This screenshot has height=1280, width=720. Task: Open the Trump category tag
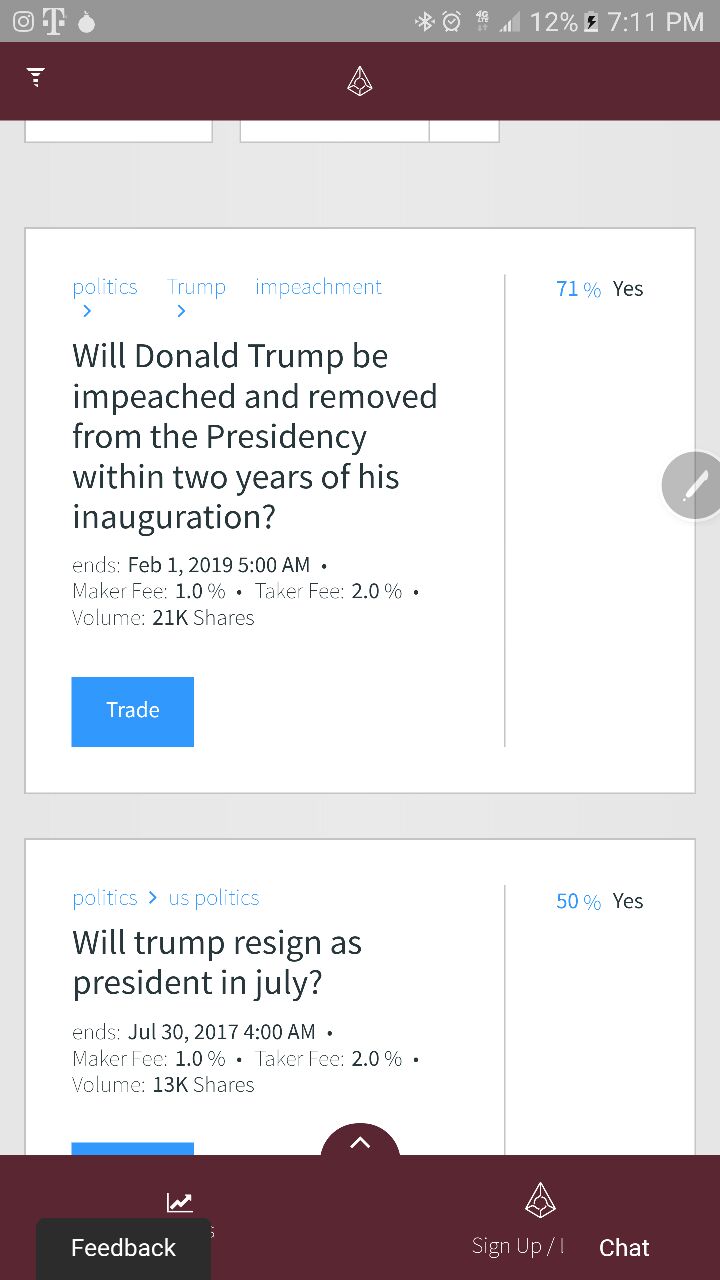[197, 287]
